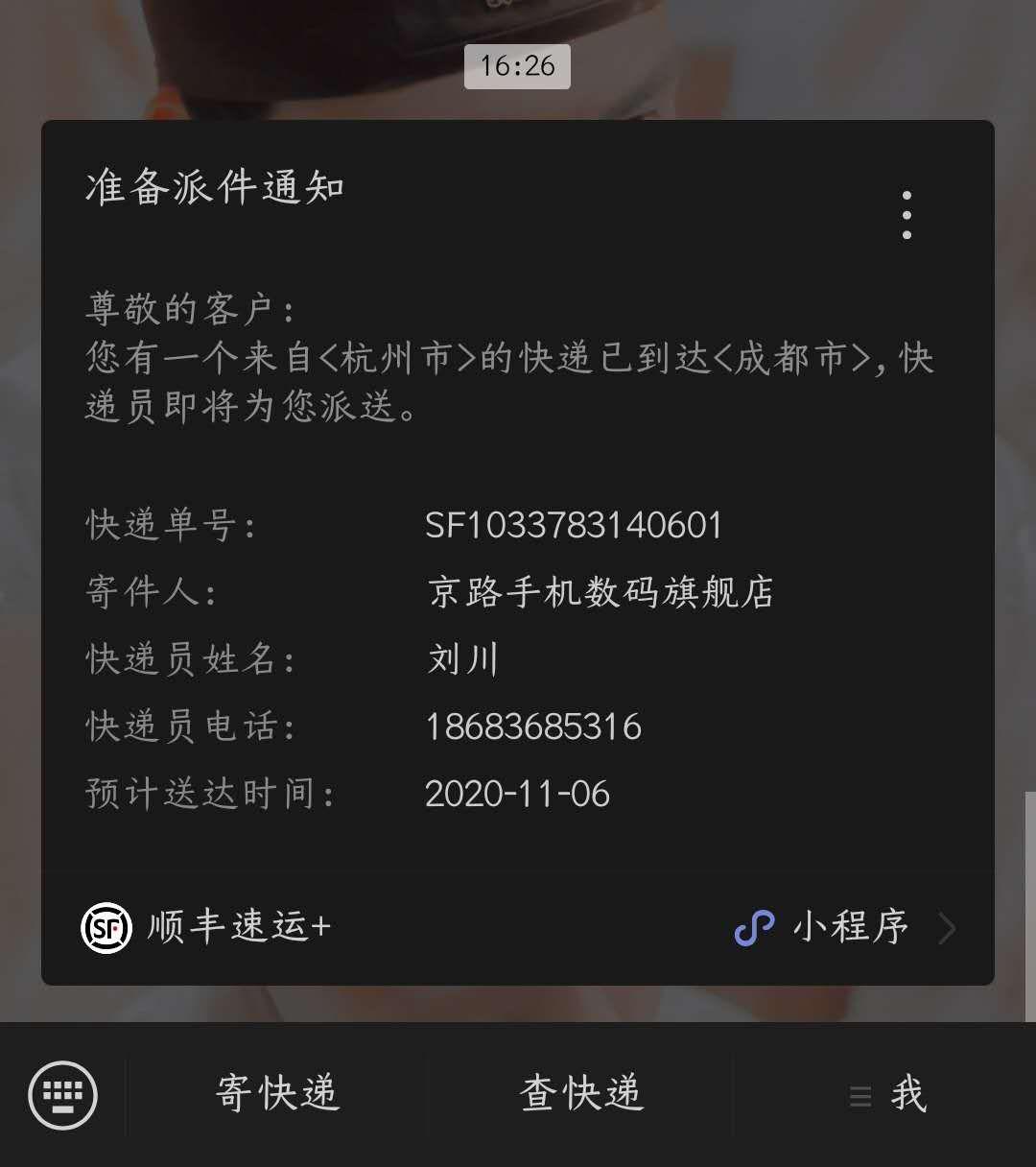The height and width of the screenshot is (1167, 1036).
Task: Select the 顺丰速运+ account name
Action: [238, 927]
